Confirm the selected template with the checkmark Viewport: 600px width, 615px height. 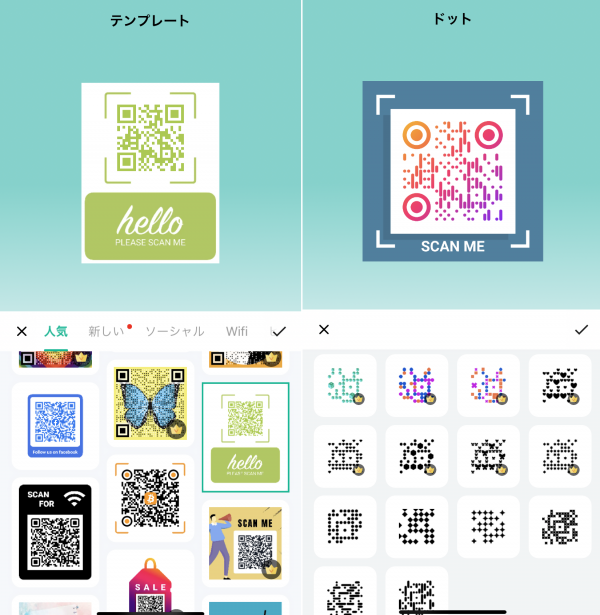click(x=279, y=331)
